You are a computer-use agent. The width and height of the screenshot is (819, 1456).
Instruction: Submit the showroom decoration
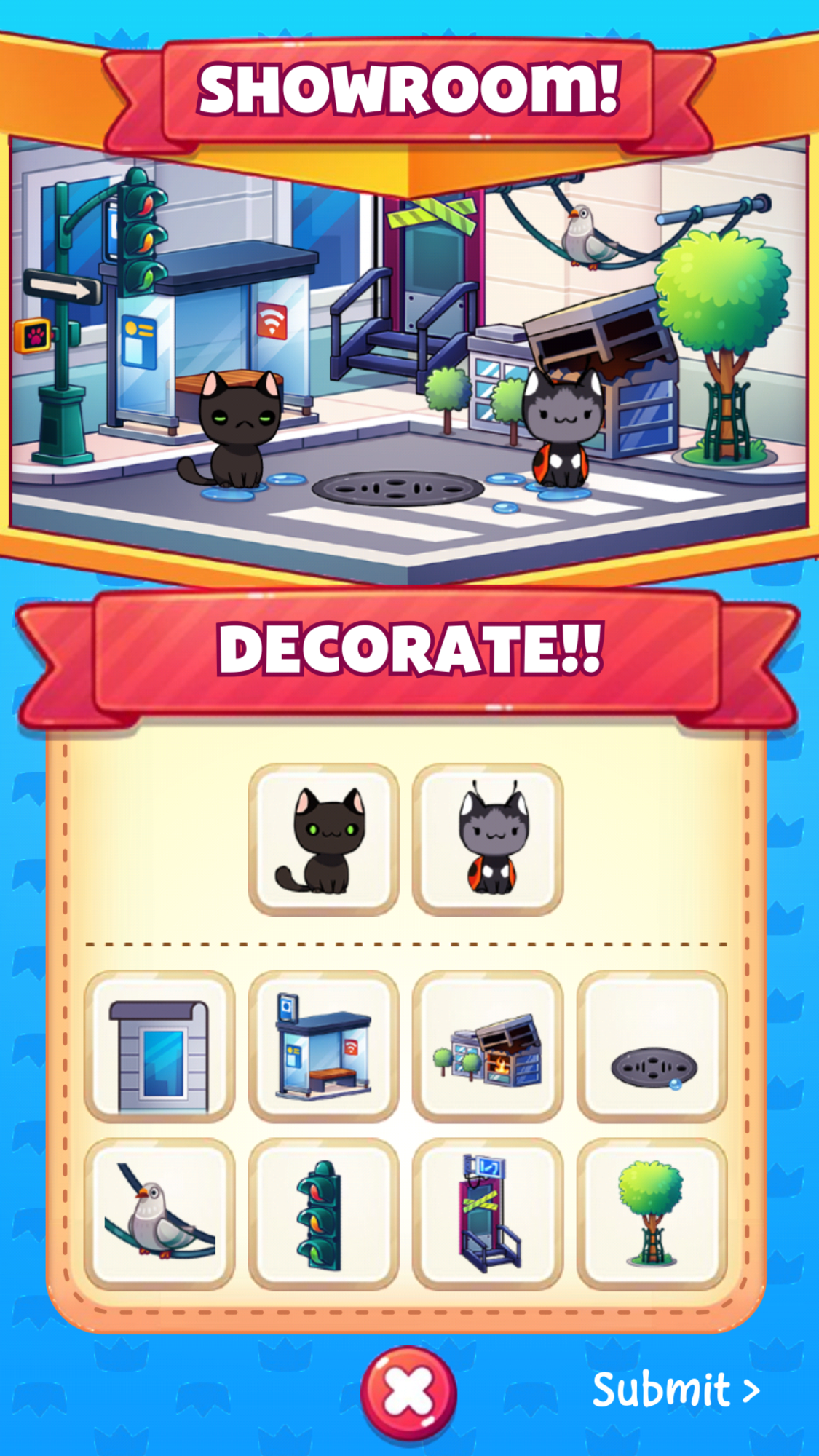point(675,1390)
